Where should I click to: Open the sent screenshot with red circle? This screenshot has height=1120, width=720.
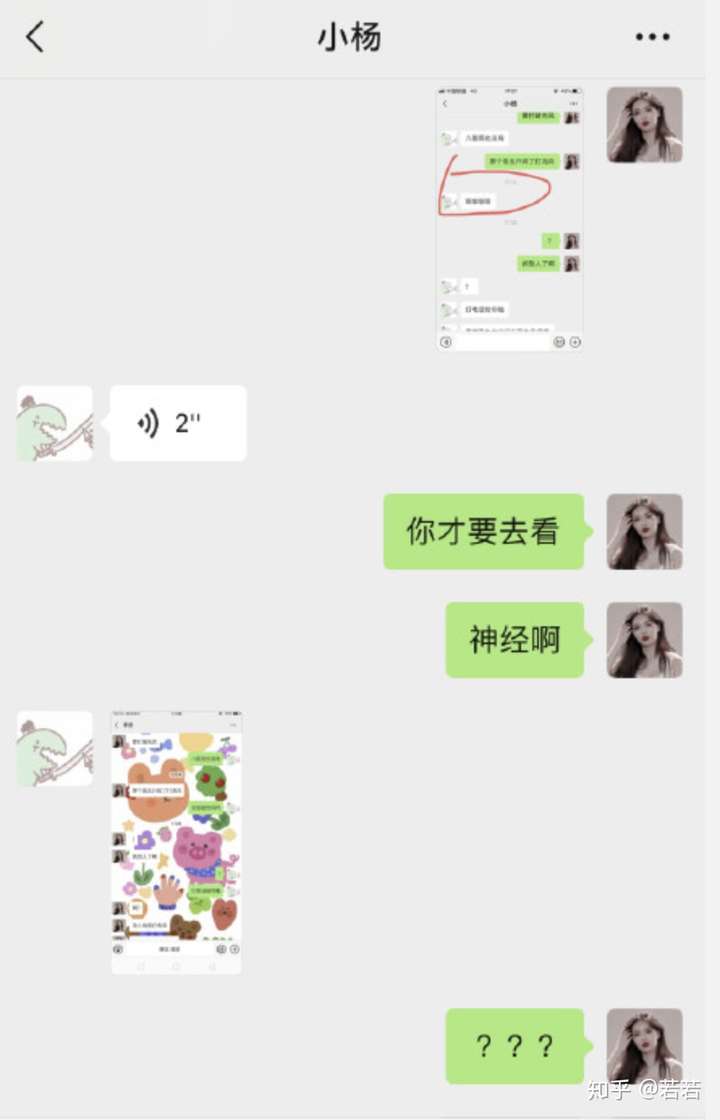510,219
